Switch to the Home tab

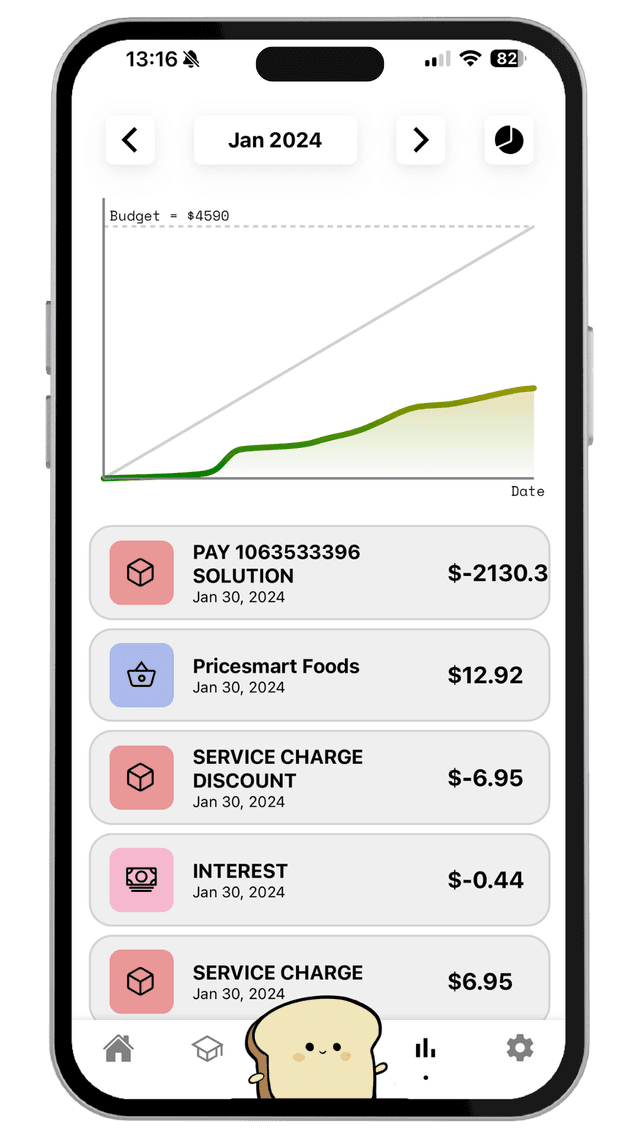[x=119, y=1049]
